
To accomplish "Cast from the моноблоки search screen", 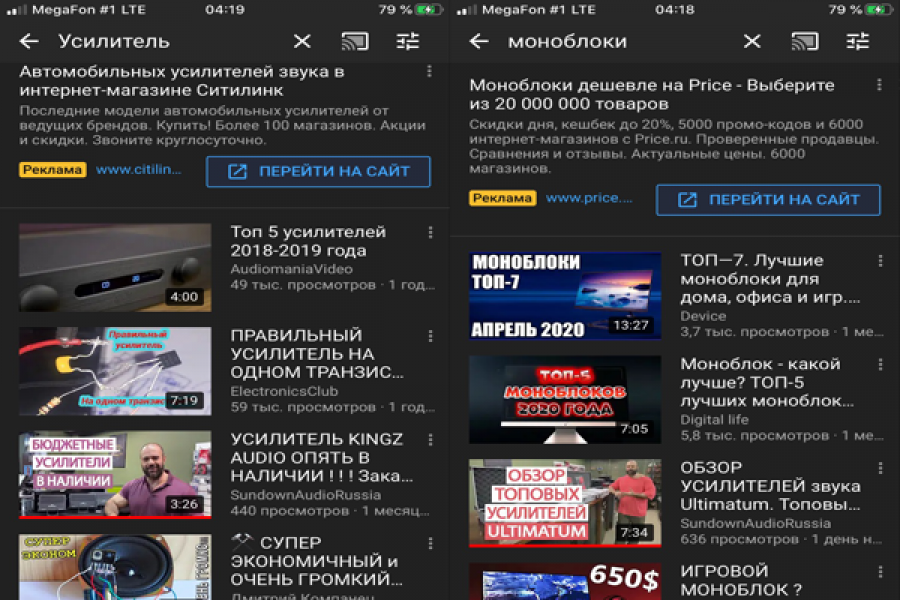I will click(x=805, y=41).
